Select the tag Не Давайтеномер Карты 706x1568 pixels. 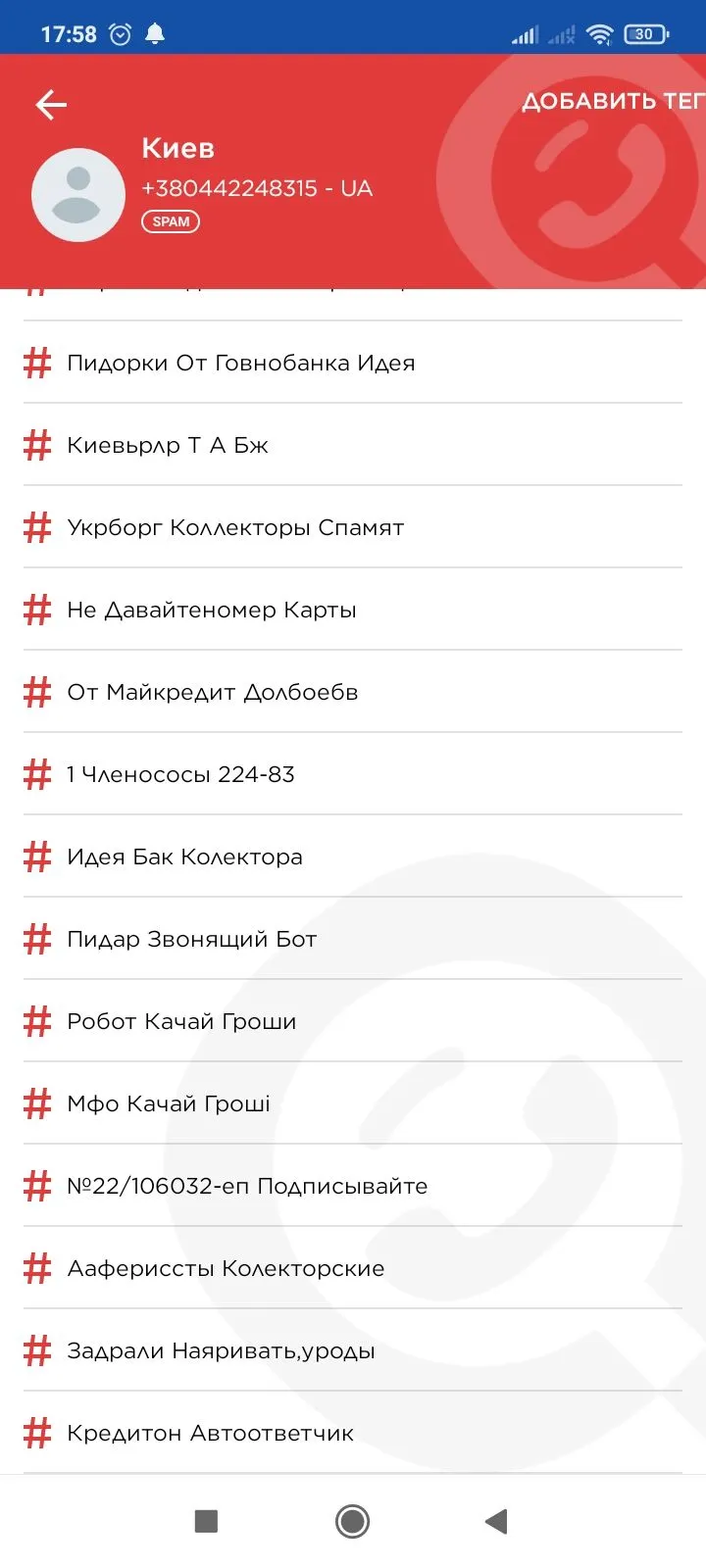(212, 610)
